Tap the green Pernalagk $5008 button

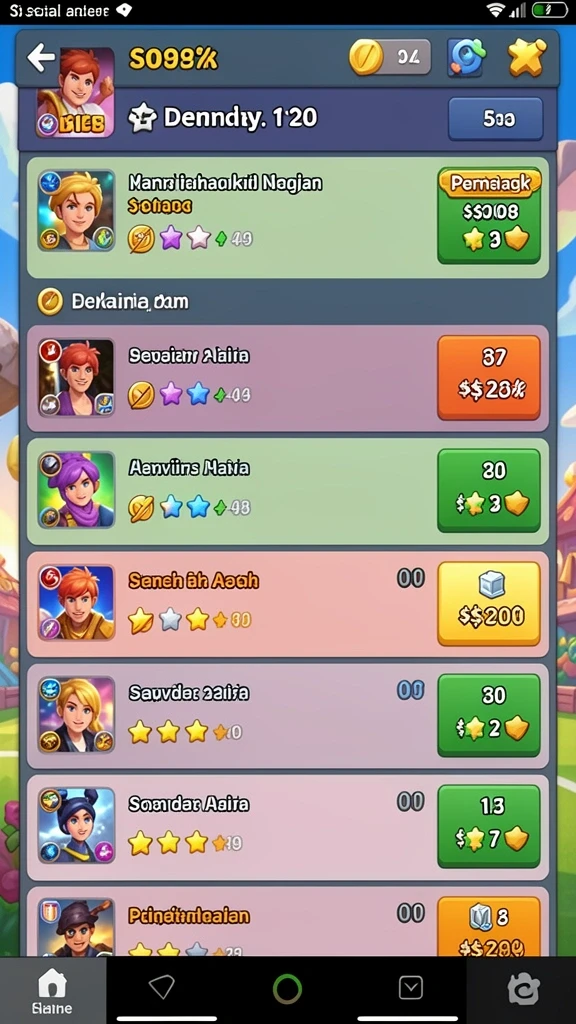489,216
